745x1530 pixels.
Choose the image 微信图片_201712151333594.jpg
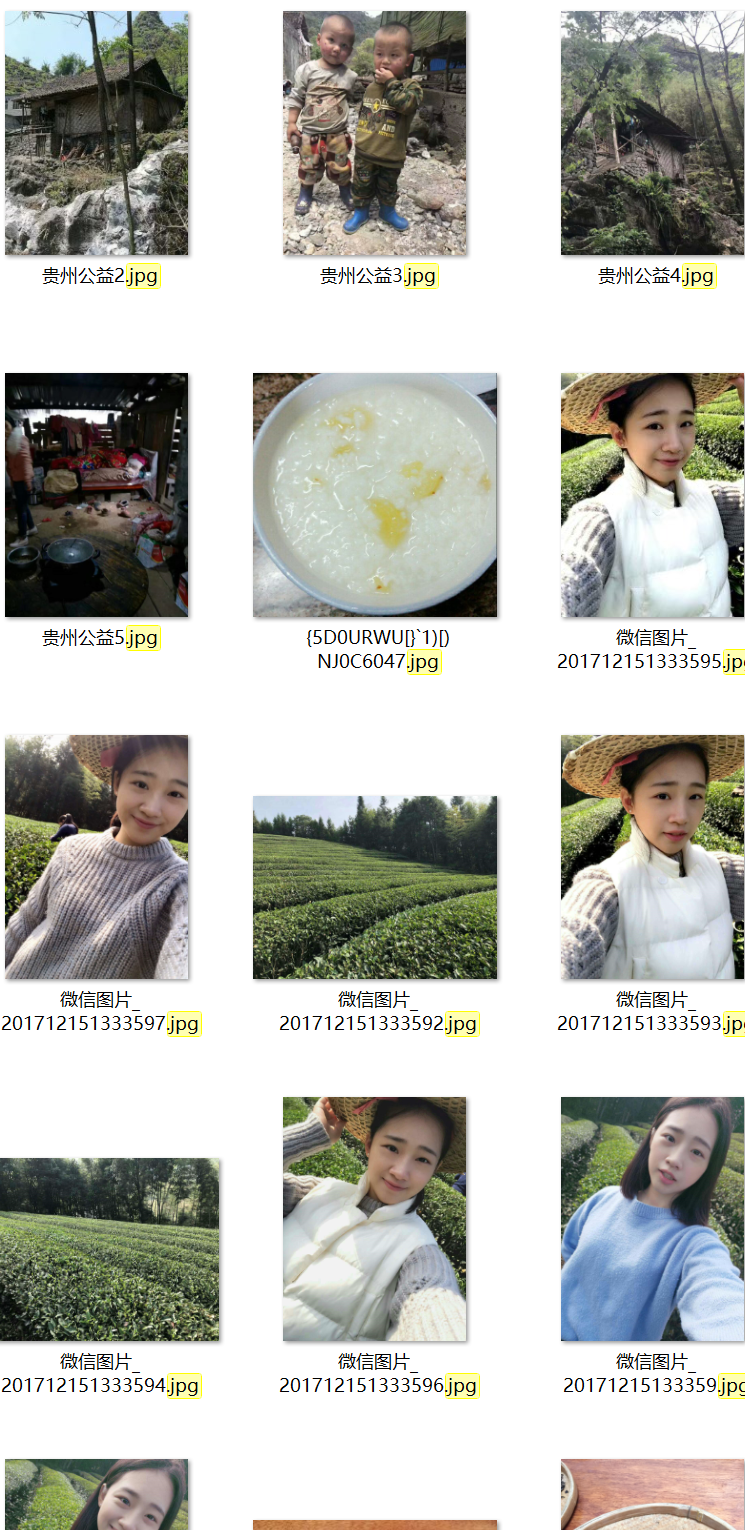[108, 1249]
